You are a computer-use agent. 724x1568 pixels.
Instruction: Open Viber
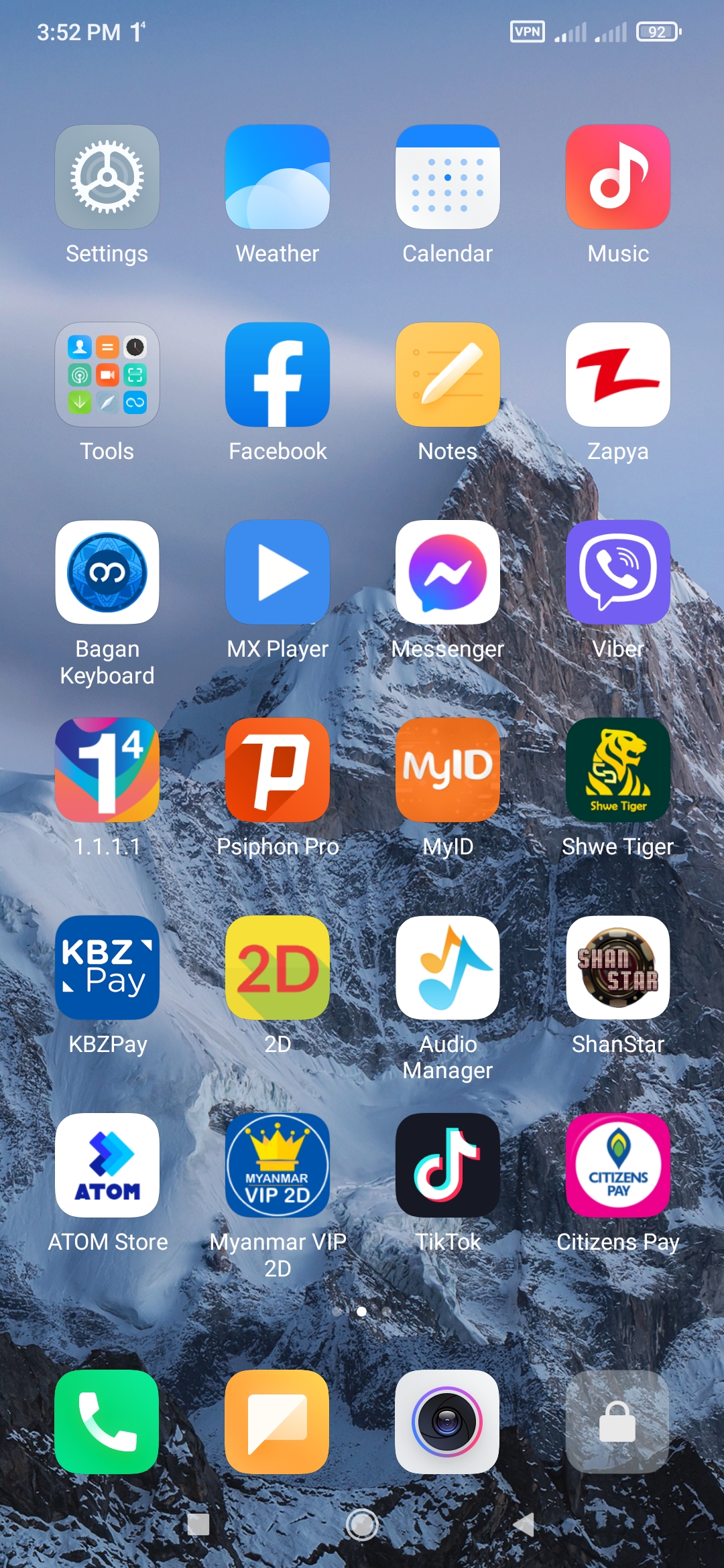618,572
